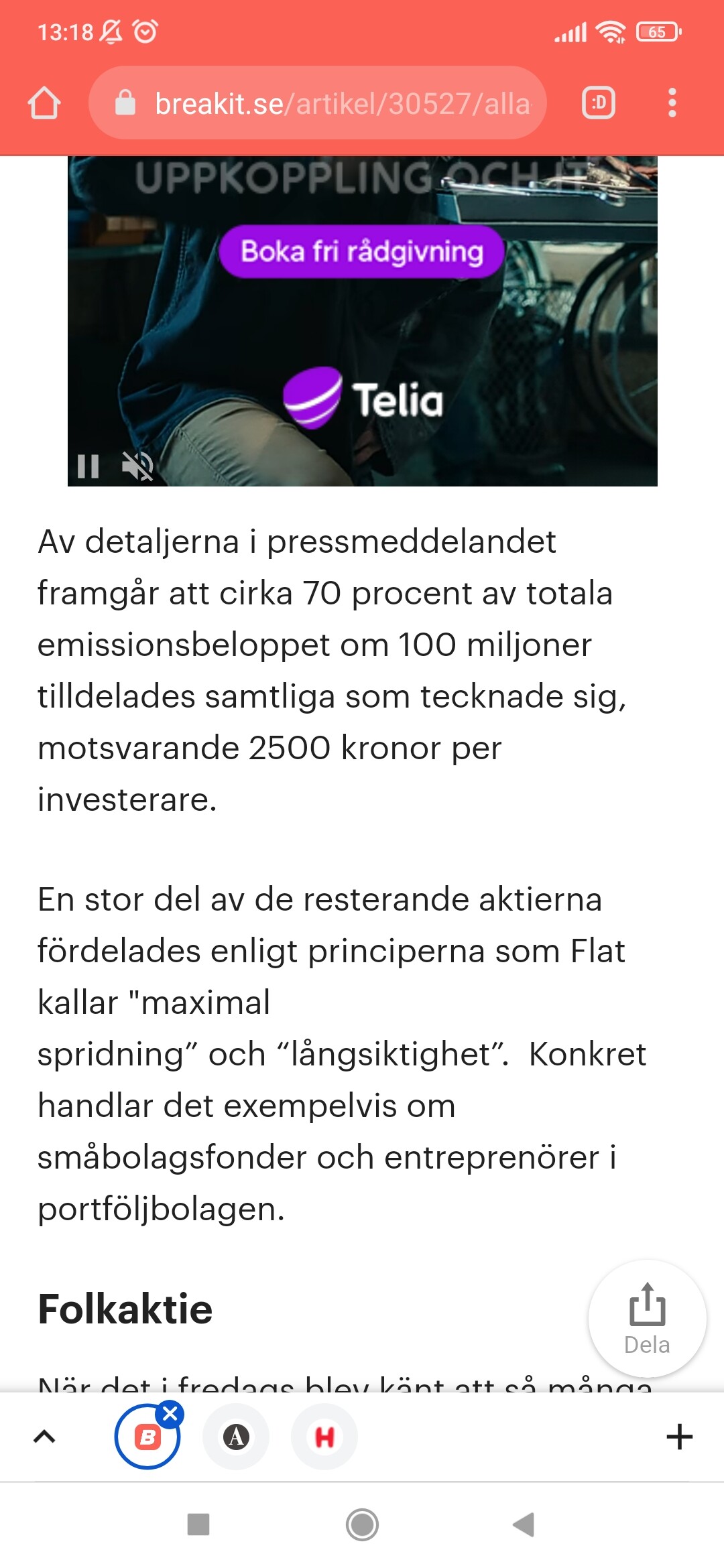Pause the Telia video ad
This screenshot has width=724, height=1568.
[88, 466]
